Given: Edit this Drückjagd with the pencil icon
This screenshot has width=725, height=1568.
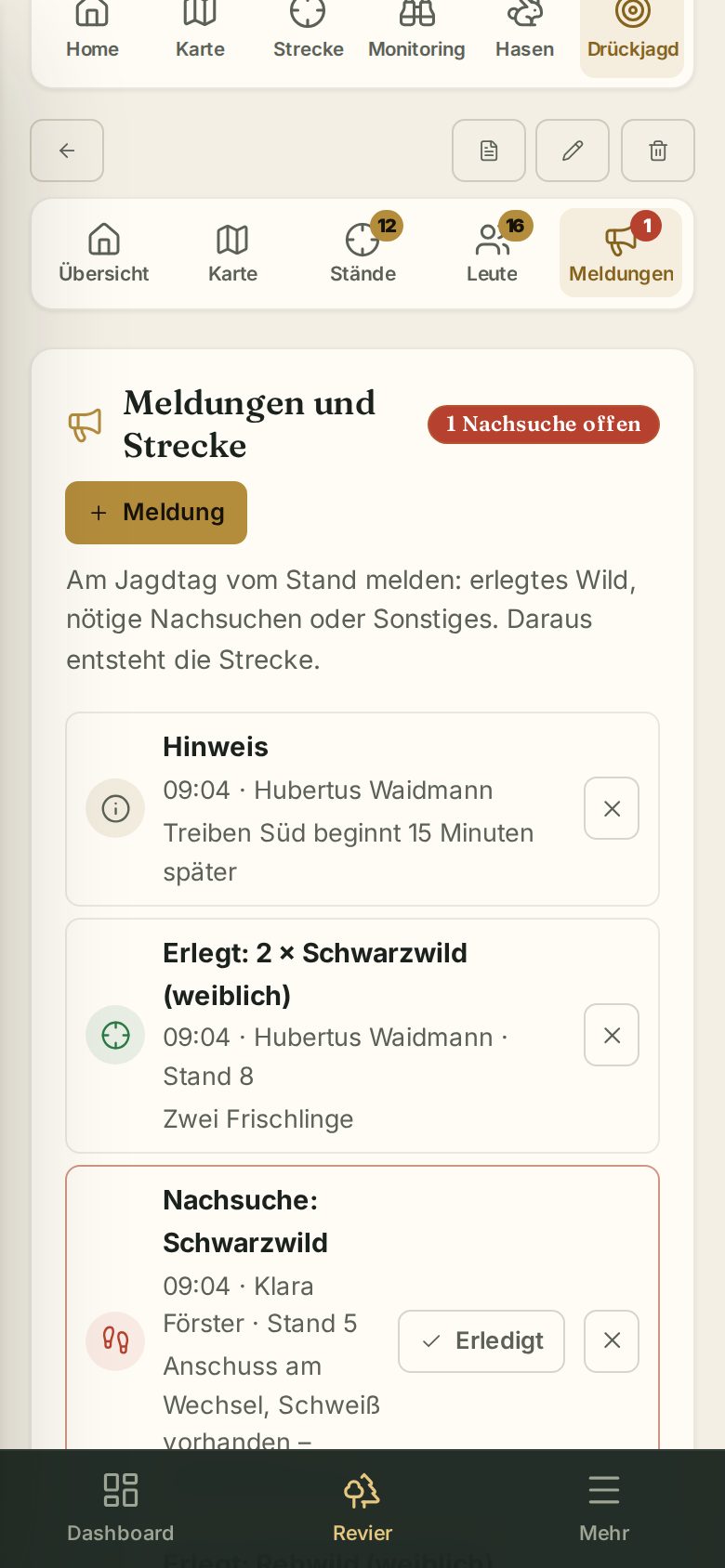Looking at the screenshot, I should click(x=573, y=150).
